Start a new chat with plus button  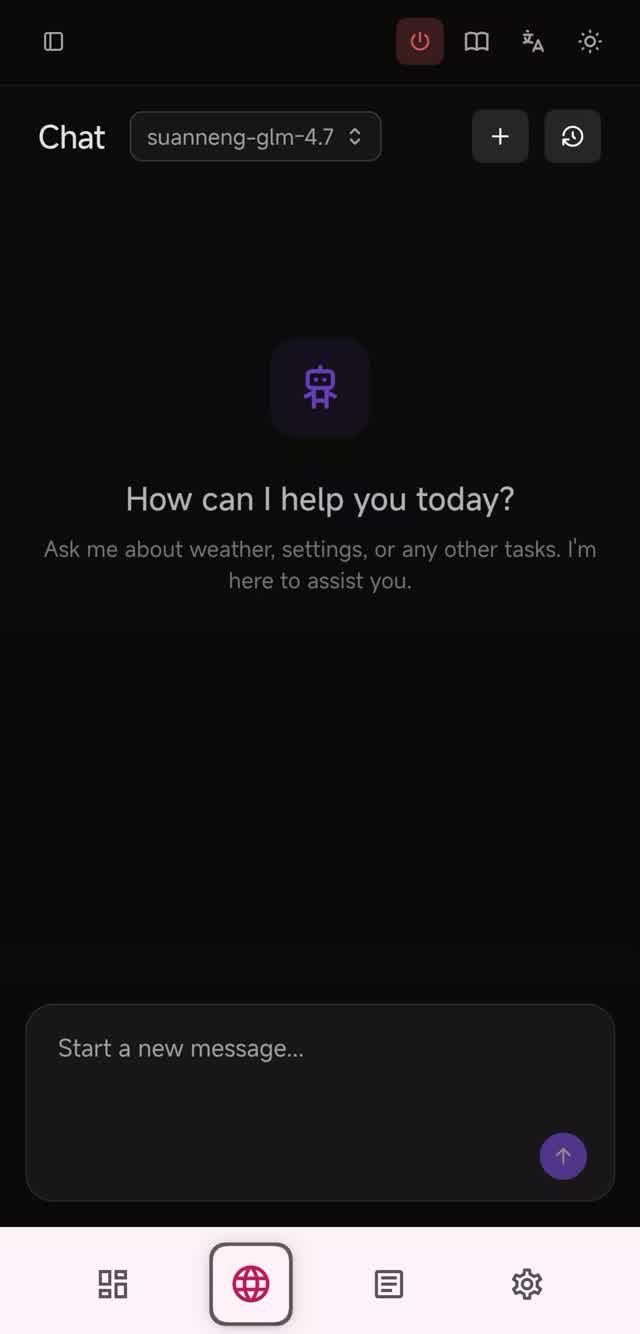pos(500,137)
